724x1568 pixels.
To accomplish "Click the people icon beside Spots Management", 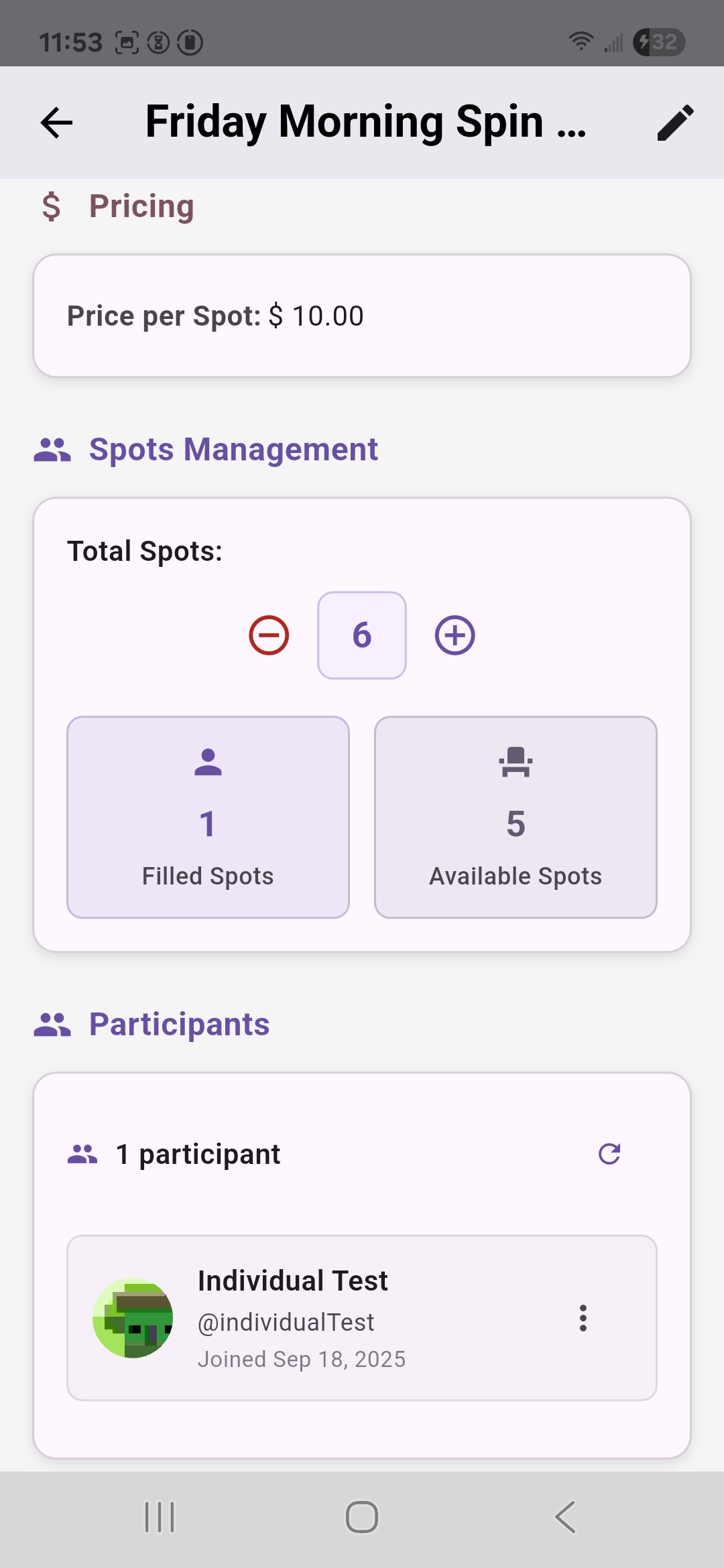I will (52, 449).
